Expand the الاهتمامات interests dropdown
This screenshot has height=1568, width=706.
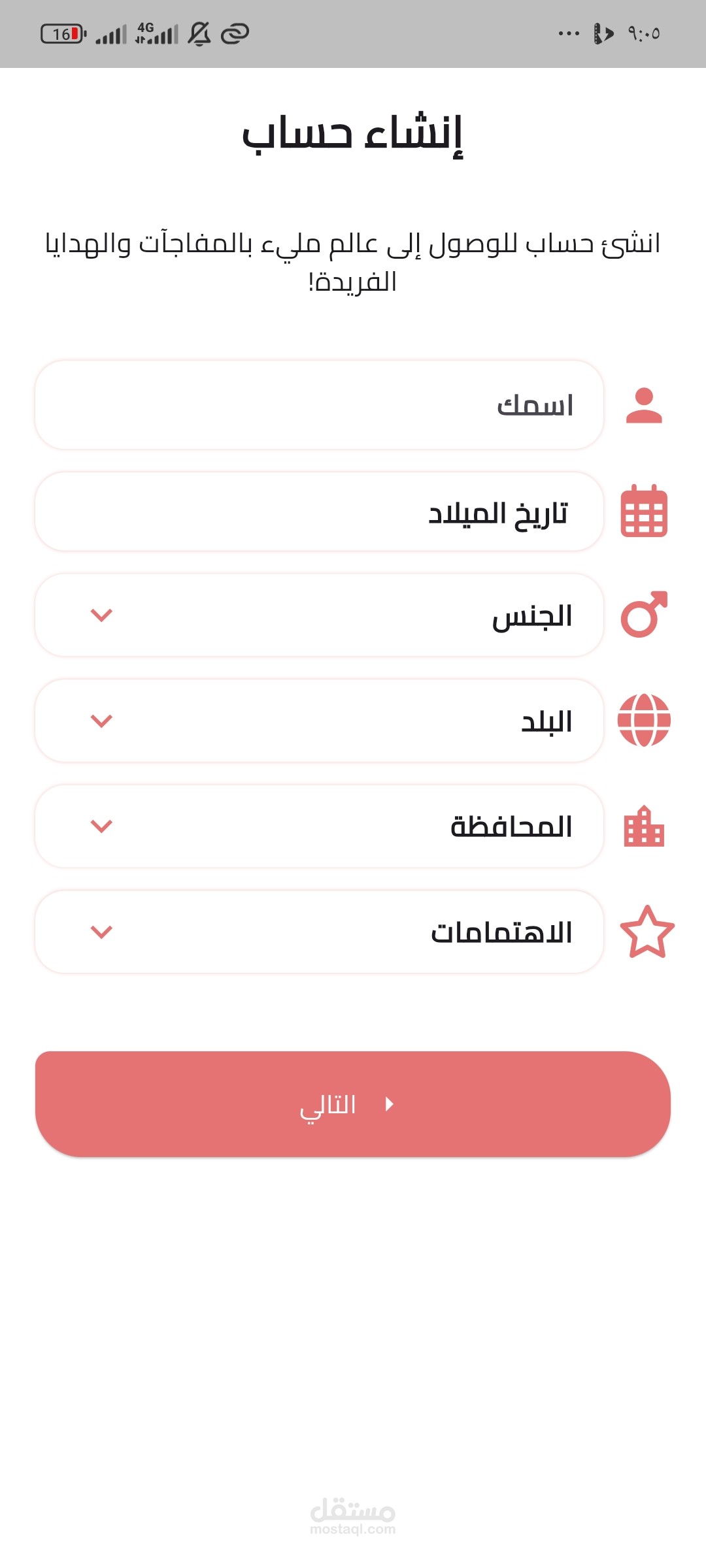tap(319, 932)
